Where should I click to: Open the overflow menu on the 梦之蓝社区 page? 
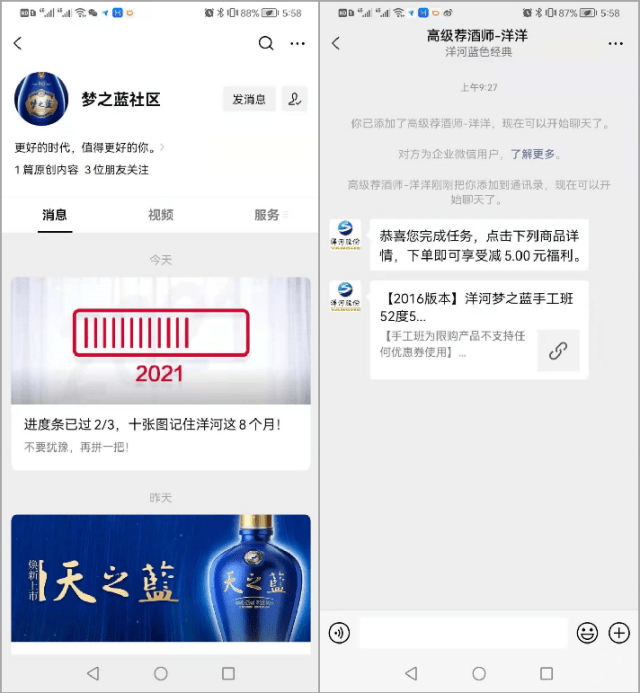point(298,43)
